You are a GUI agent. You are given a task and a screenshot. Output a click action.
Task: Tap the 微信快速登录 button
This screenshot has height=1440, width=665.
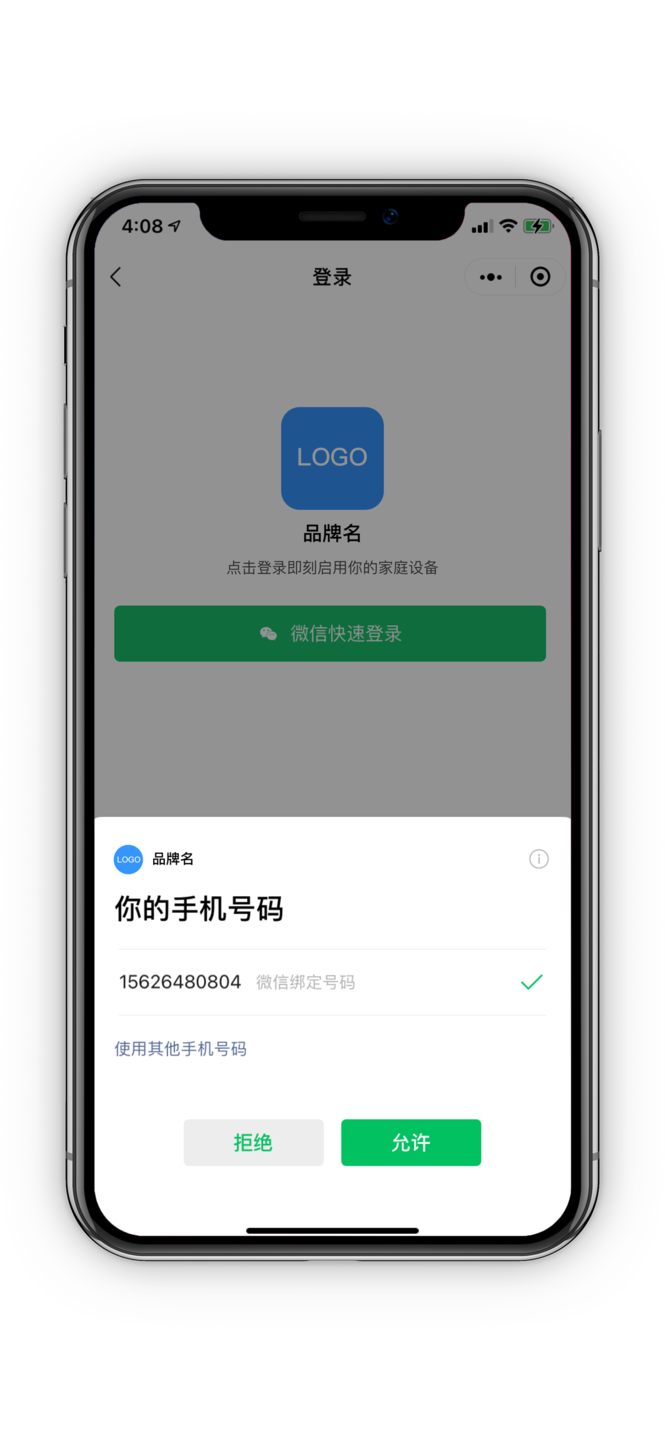(x=330, y=633)
